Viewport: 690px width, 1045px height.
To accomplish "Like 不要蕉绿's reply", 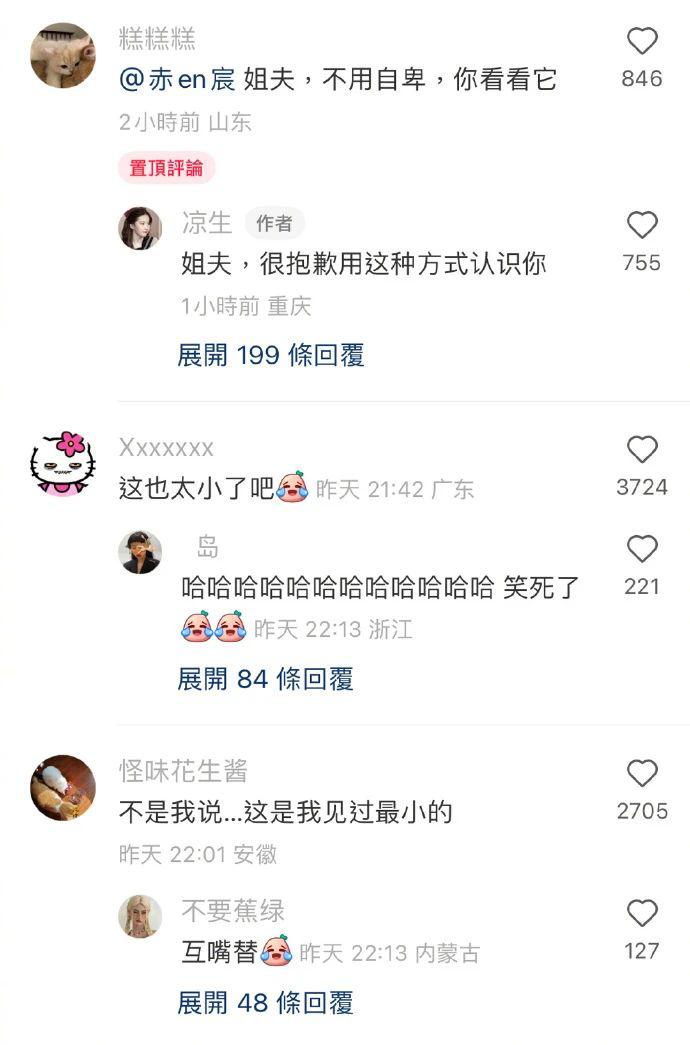I will (641, 913).
